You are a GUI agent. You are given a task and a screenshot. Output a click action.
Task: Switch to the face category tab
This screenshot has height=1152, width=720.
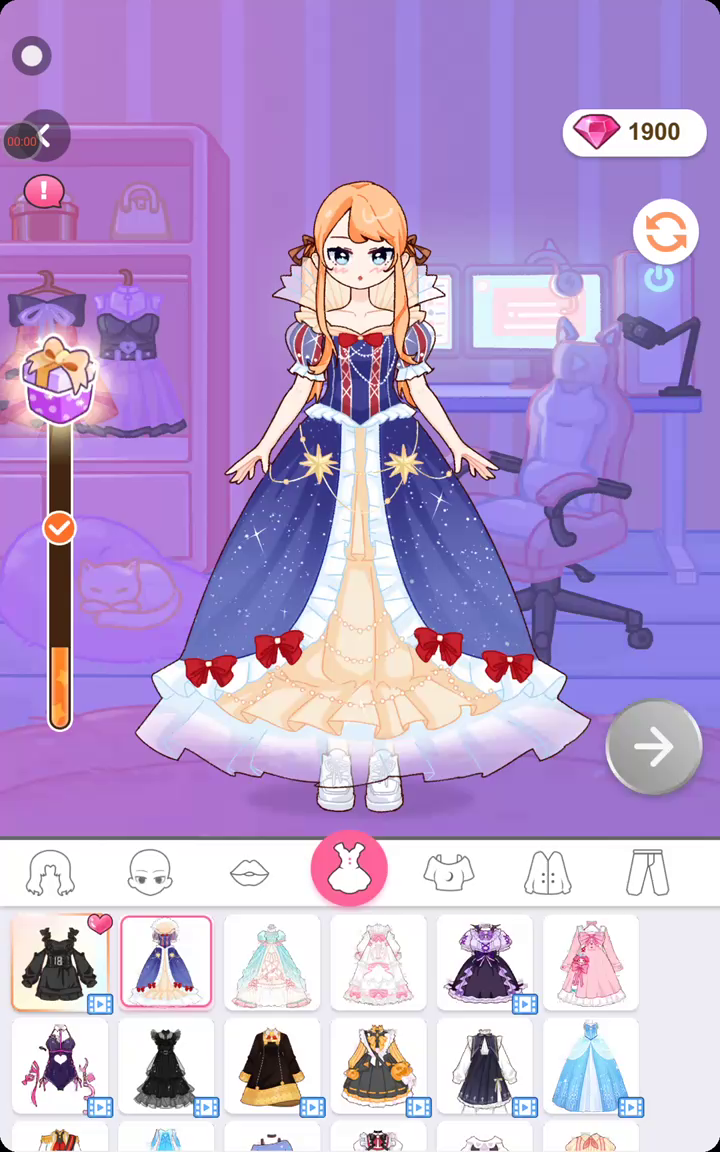point(150,872)
